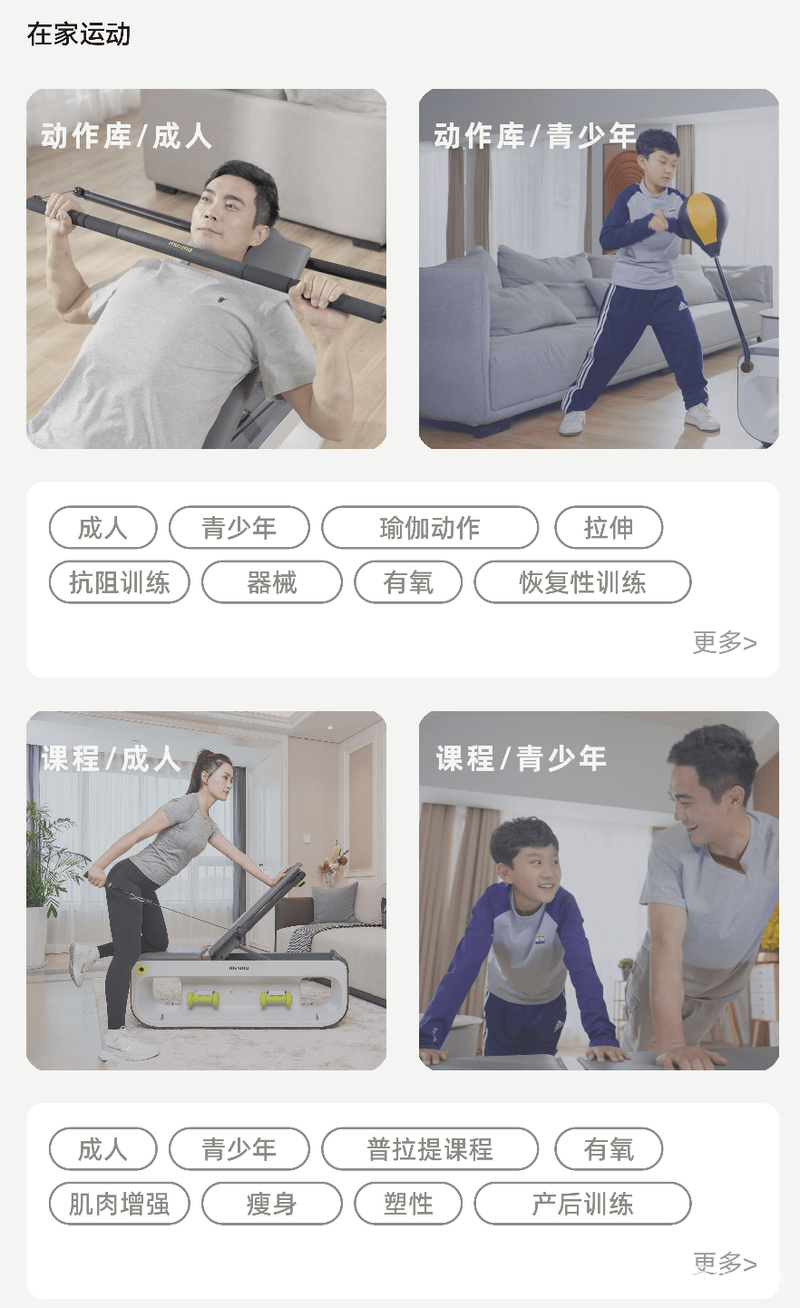Image resolution: width=800 pixels, height=1308 pixels.
Task: Select the 塑性 chip
Action: (408, 1204)
